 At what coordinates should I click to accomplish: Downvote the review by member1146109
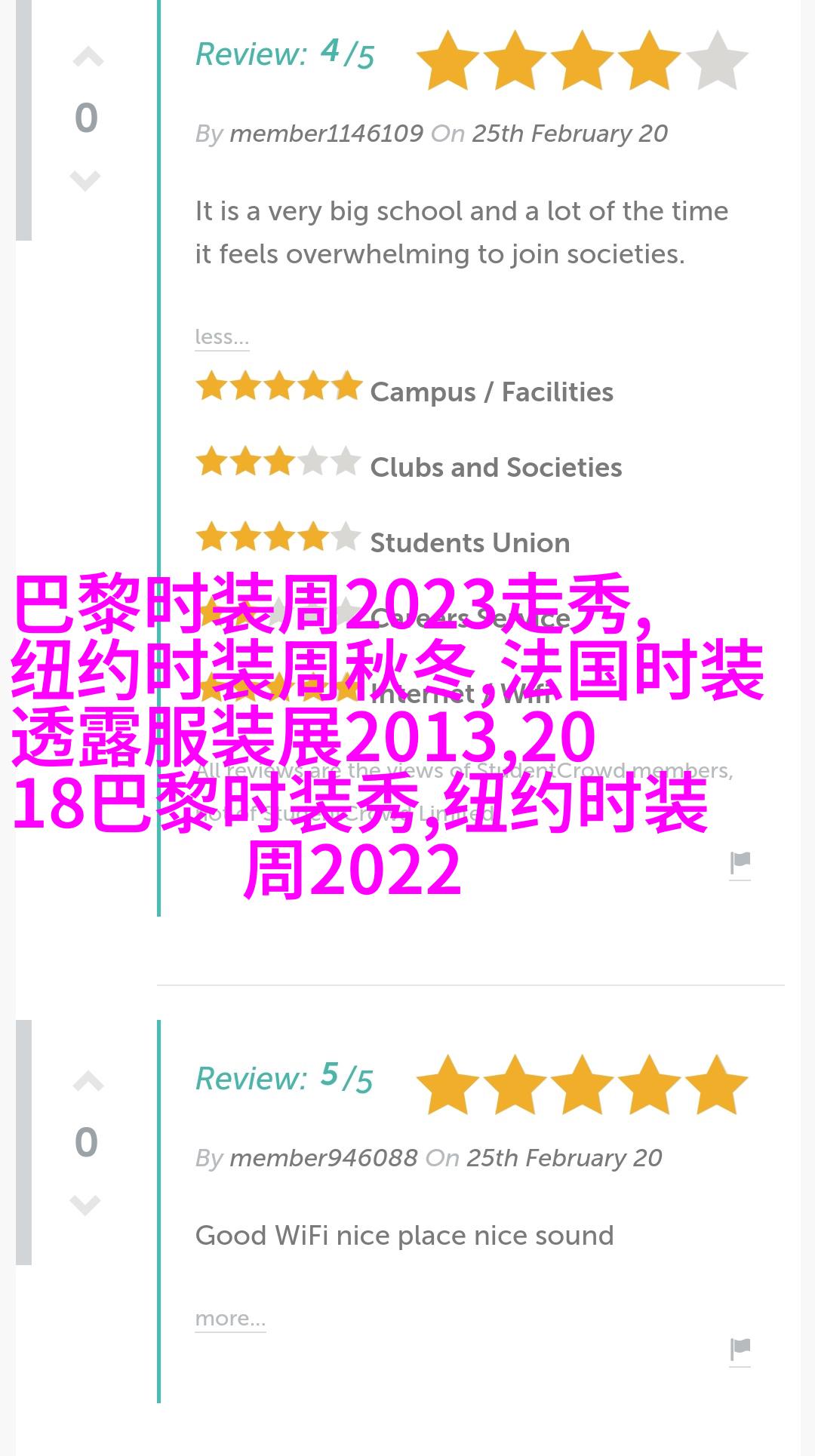pos(85,180)
